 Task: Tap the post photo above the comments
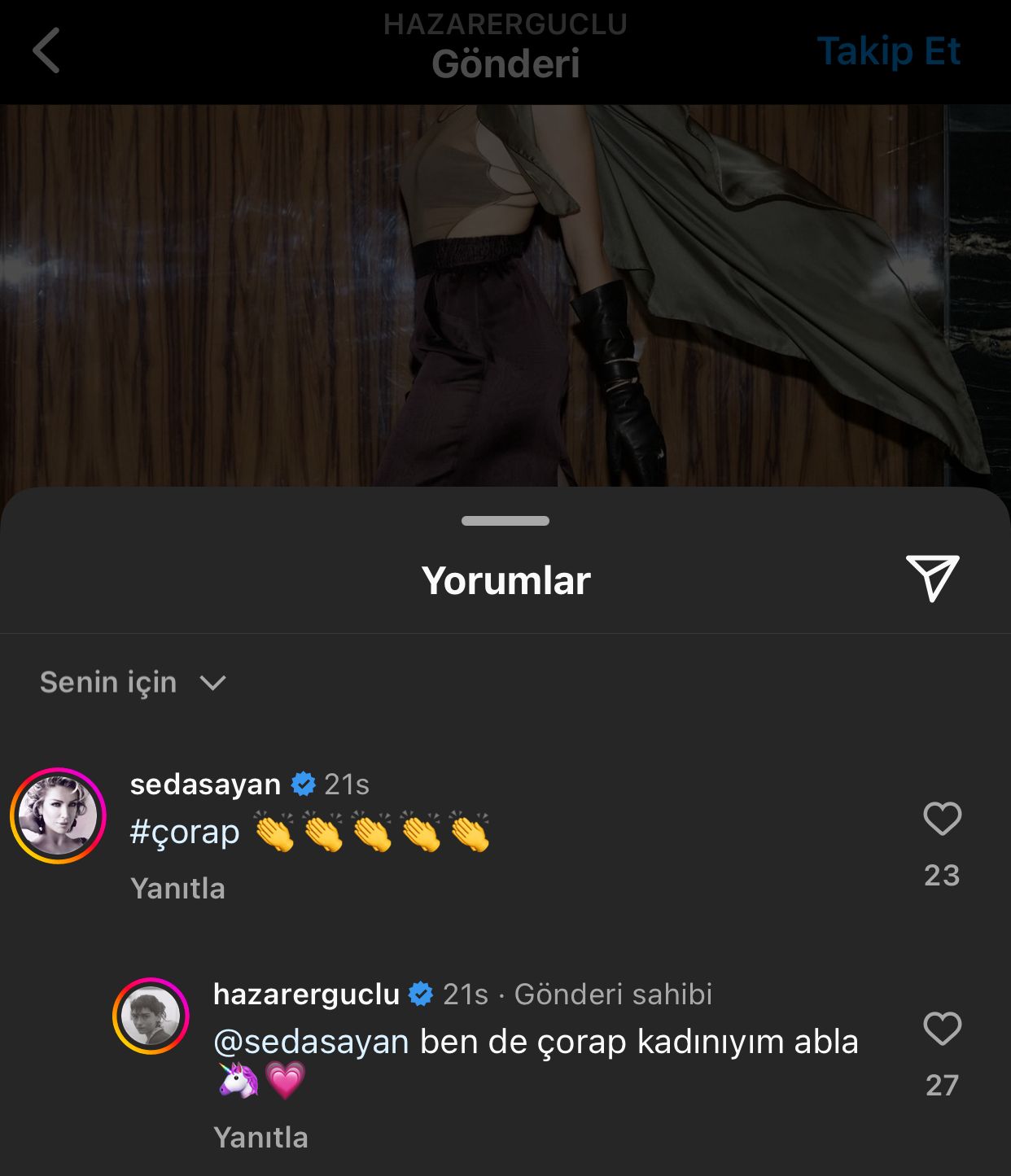(x=505, y=293)
